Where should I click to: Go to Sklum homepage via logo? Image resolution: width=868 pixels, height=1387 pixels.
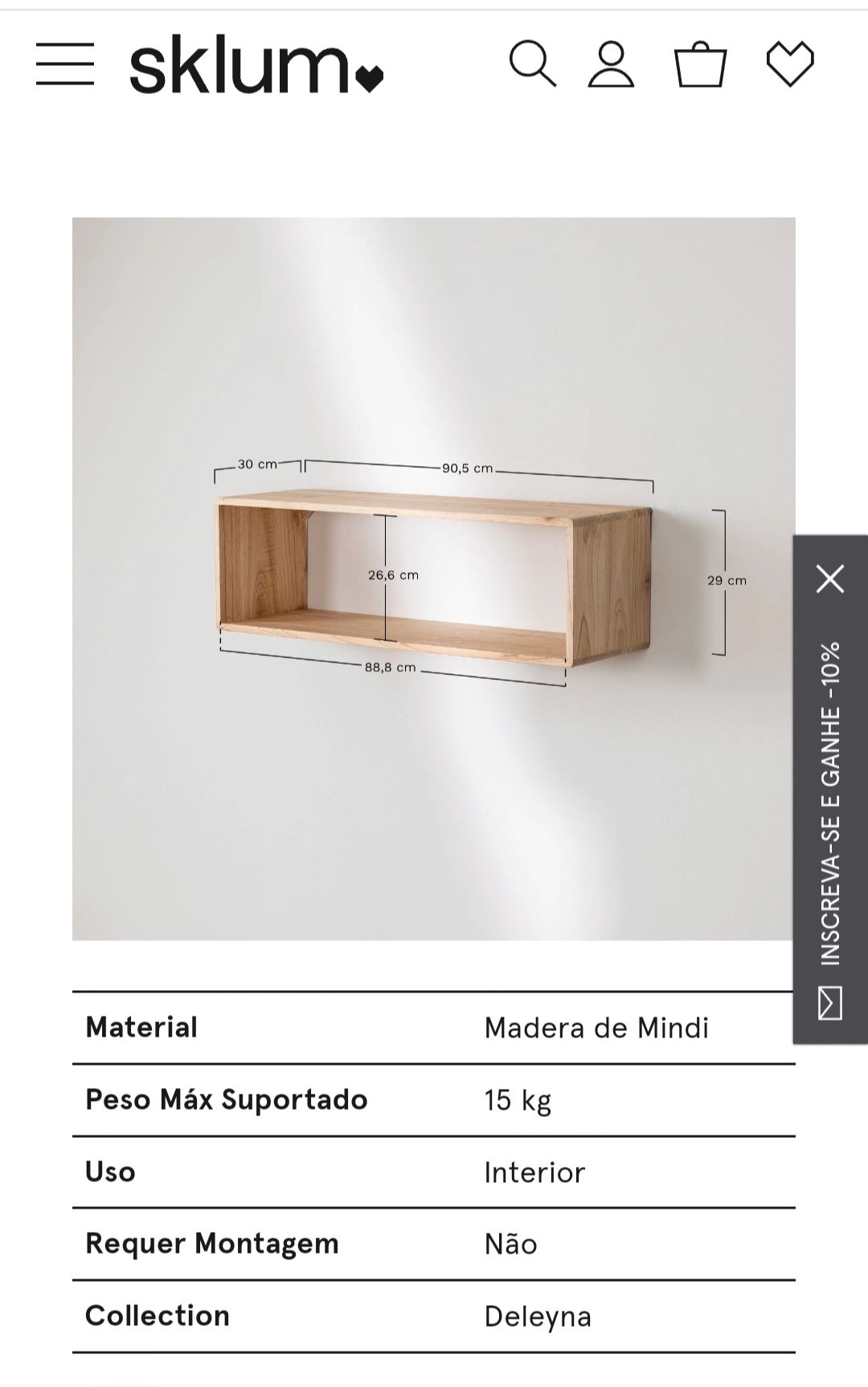(x=256, y=68)
